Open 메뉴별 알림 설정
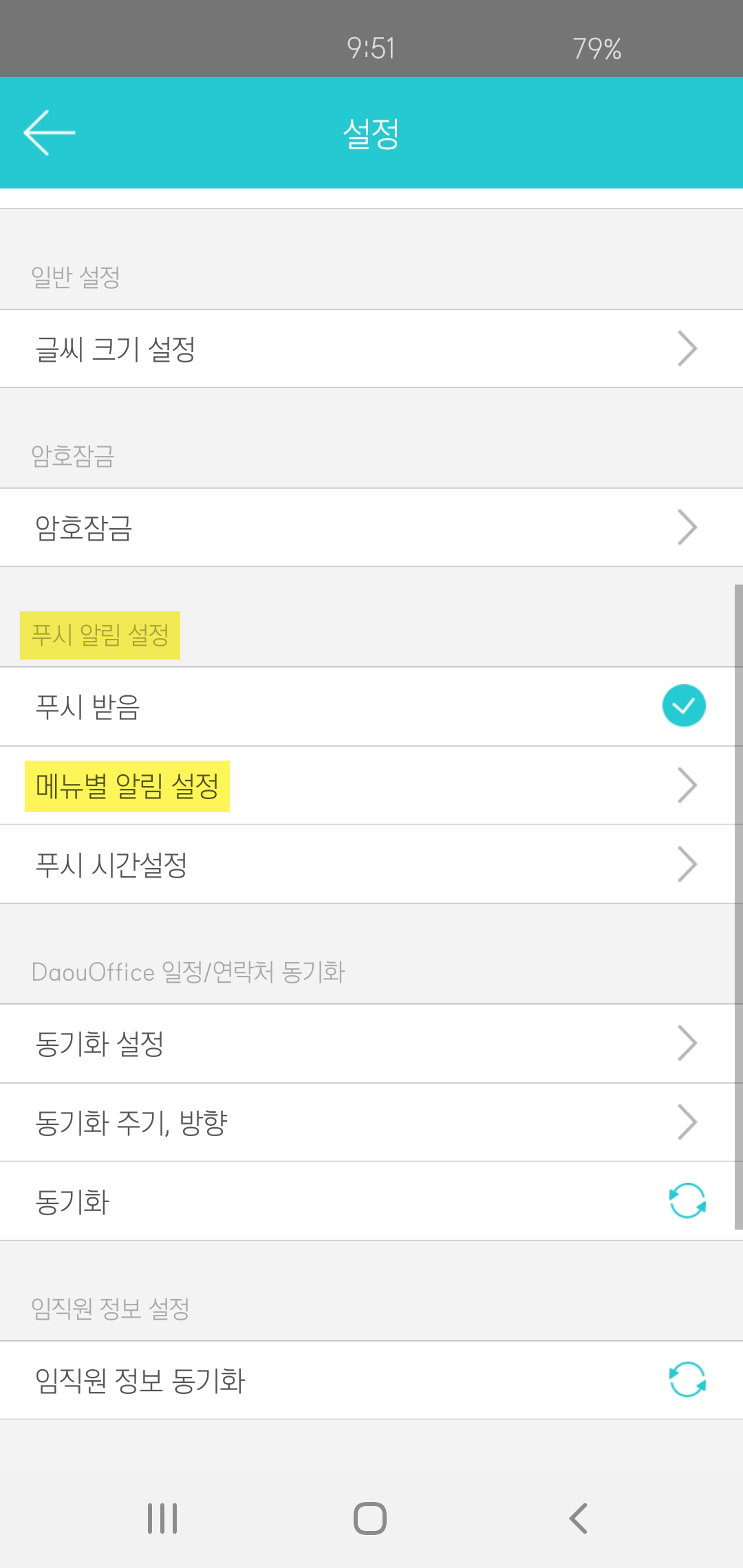The width and height of the screenshot is (743, 1568). click(x=371, y=785)
